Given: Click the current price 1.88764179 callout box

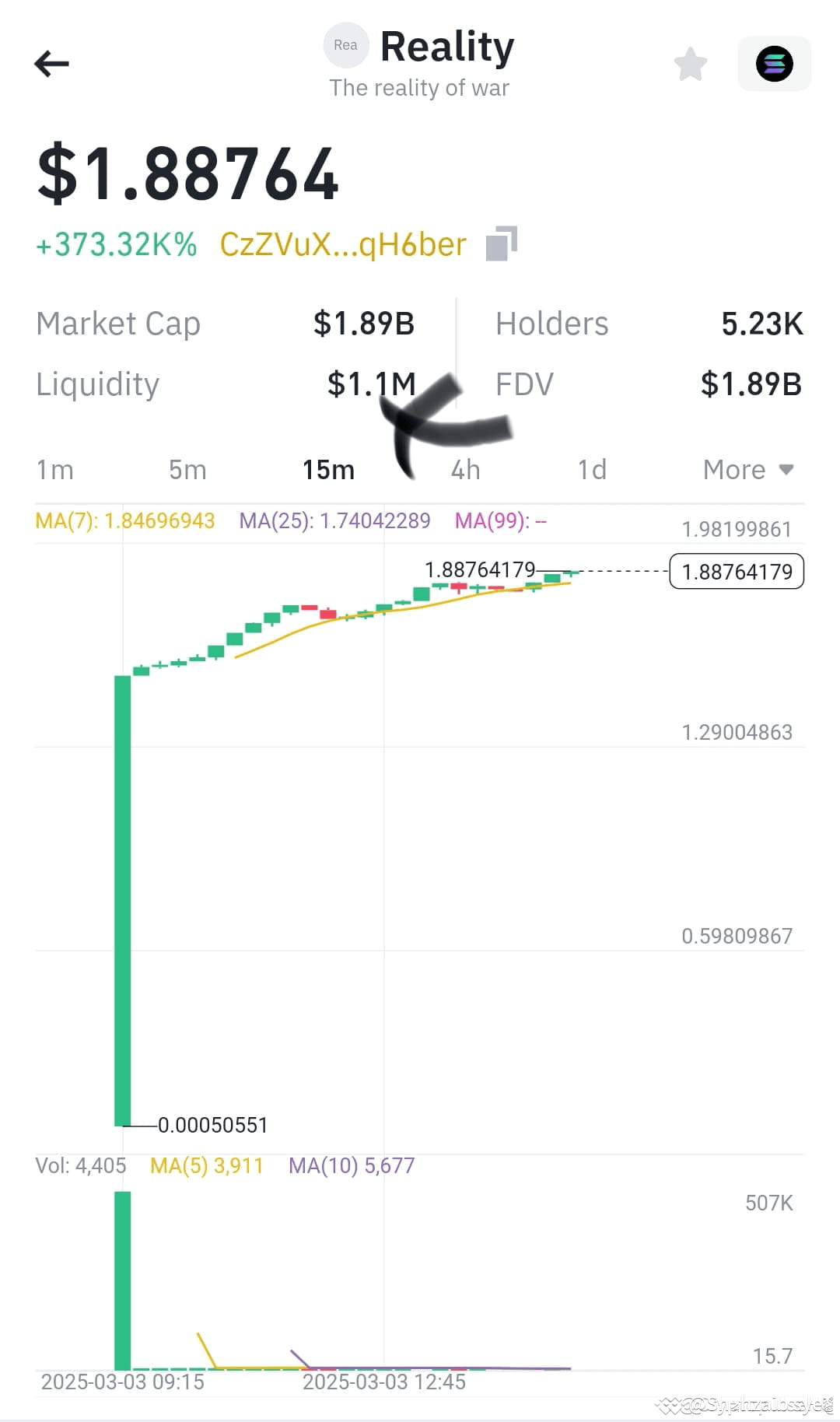Looking at the screenshot, I should pyautogui.click(x=736, y=571).
